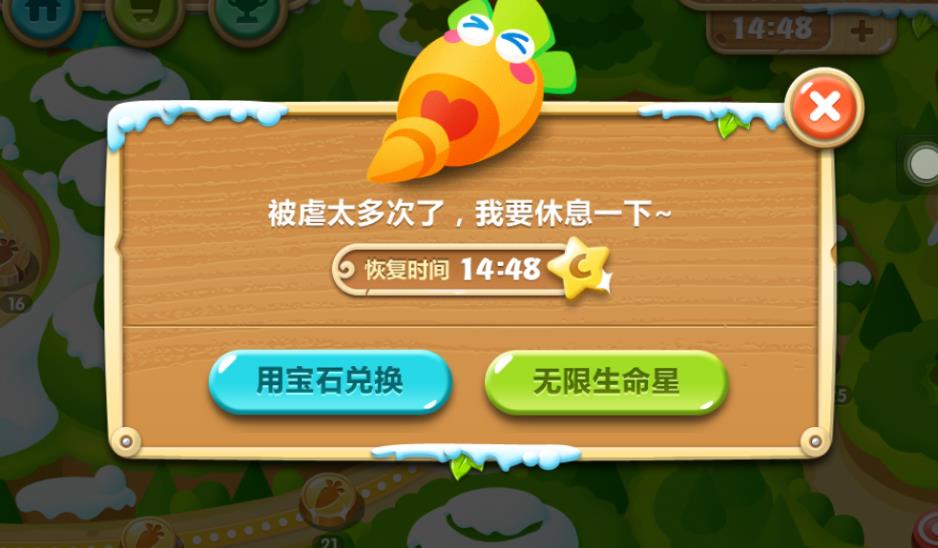Choose the 无限生命星 unlimited lives button
The height and width of the screenshot is (548, 938).
tap(605, 382)
